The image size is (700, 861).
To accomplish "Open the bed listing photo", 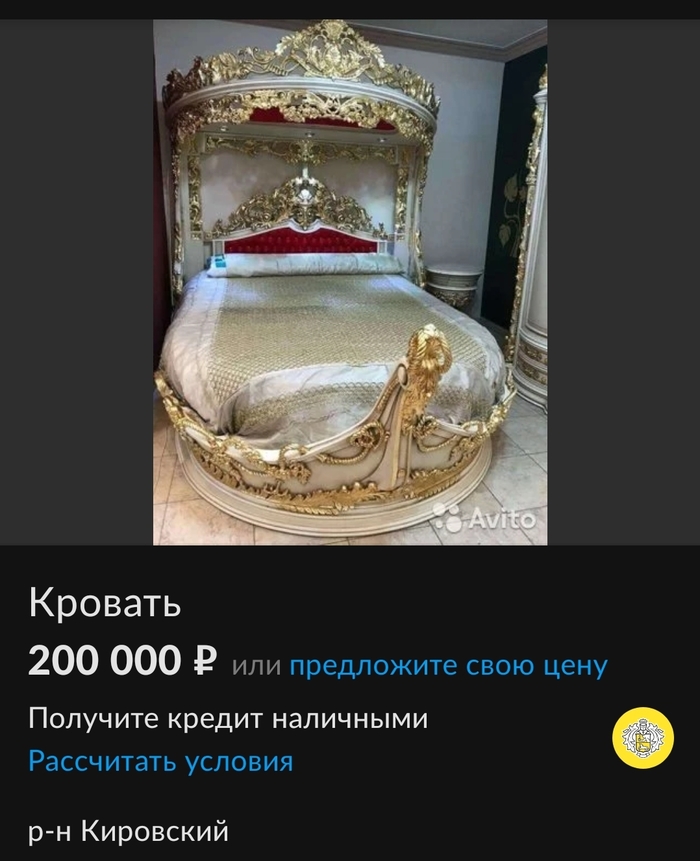I will point(350,282).
